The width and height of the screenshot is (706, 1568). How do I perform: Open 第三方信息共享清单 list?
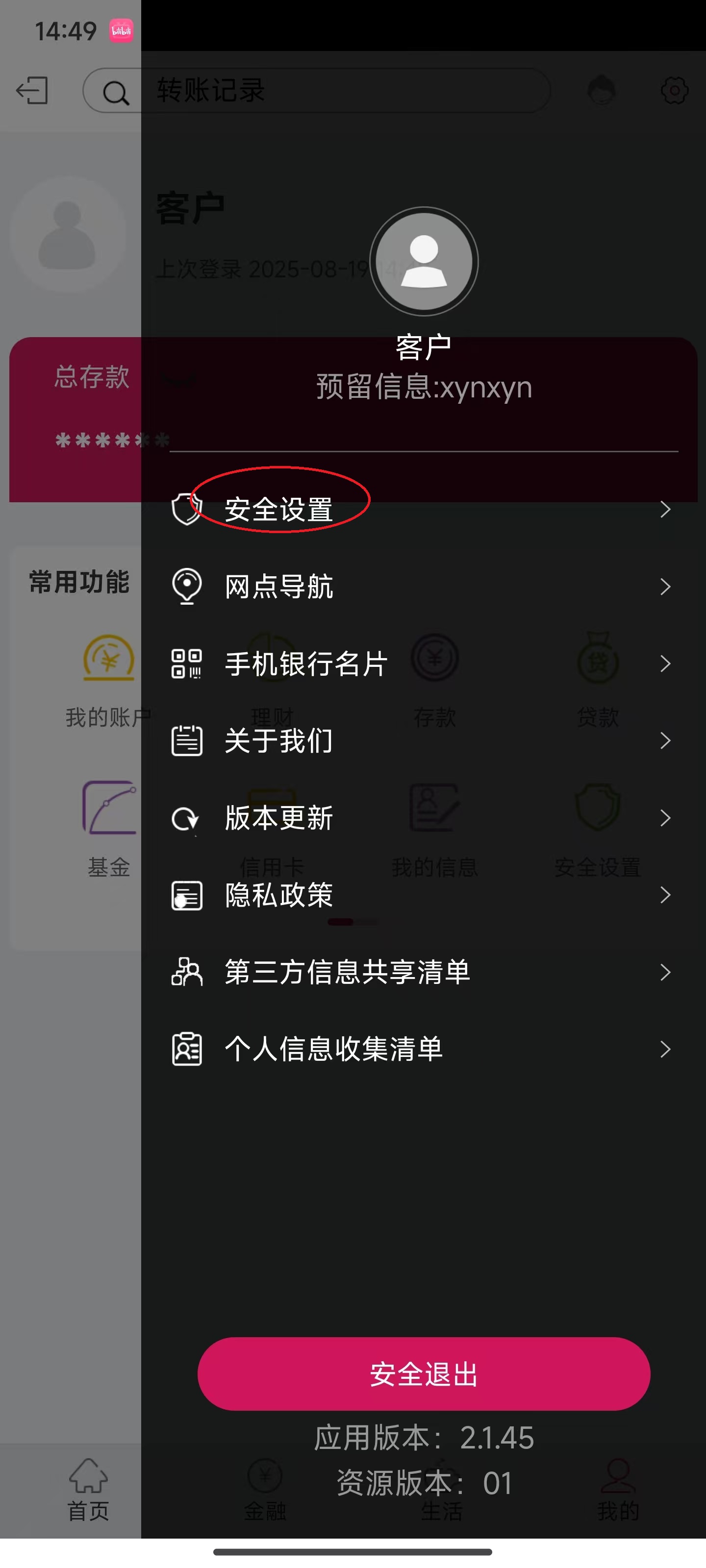pyautogui.click(x=347, y=972)
